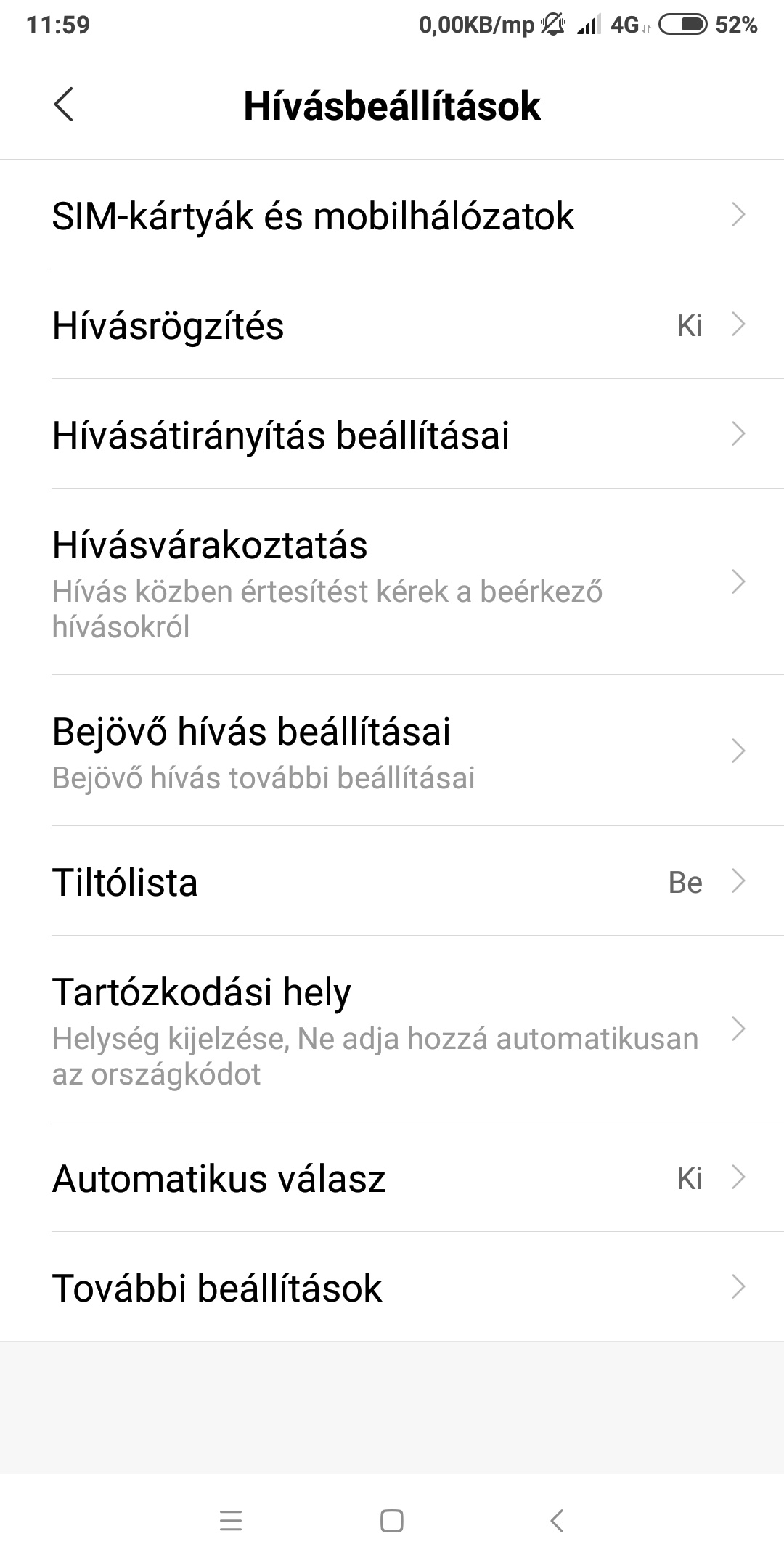Open Hívásátirányítás beállításai

(392, 434)
